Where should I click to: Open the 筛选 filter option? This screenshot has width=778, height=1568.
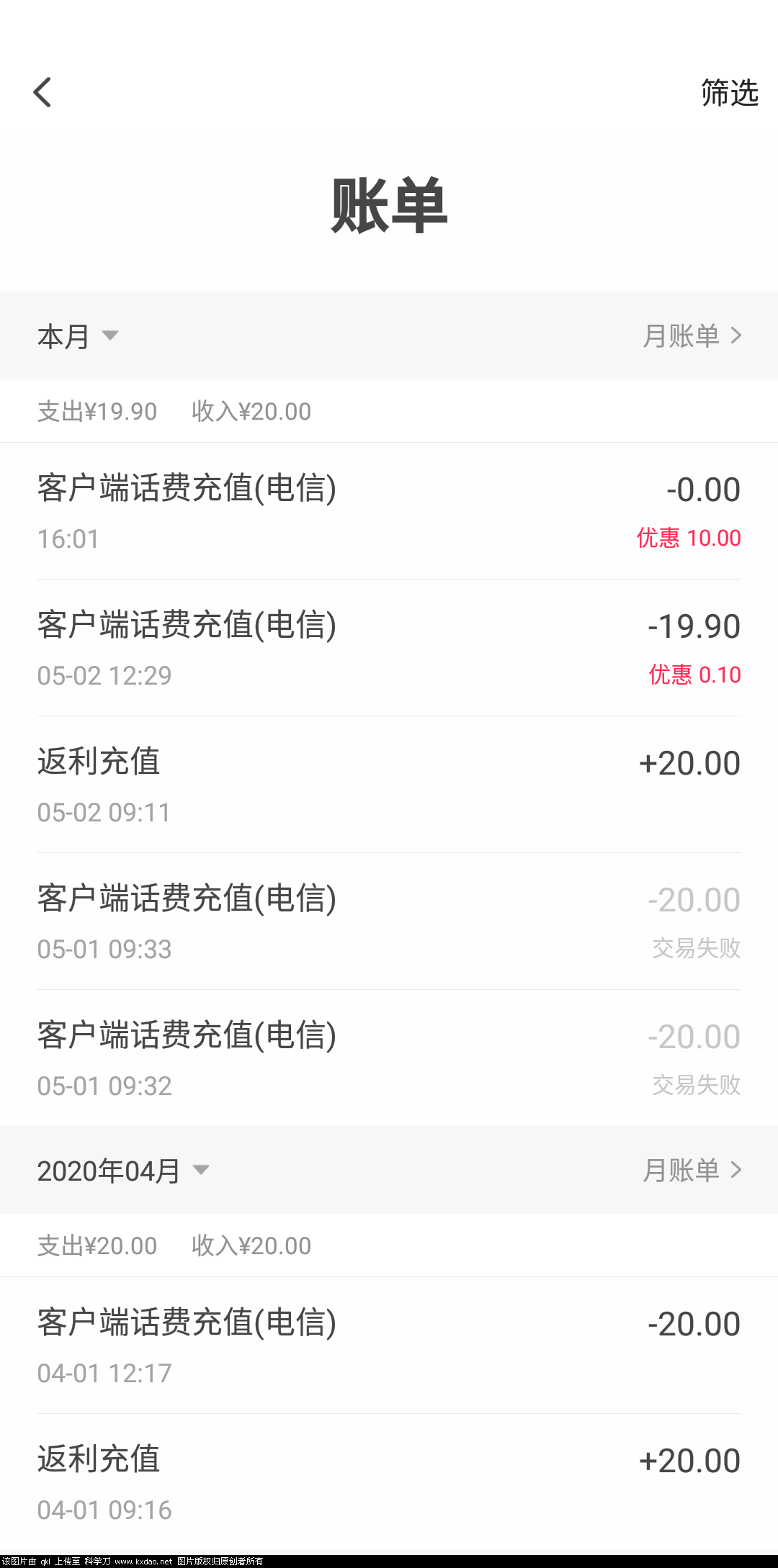click(x=729, y=93)
